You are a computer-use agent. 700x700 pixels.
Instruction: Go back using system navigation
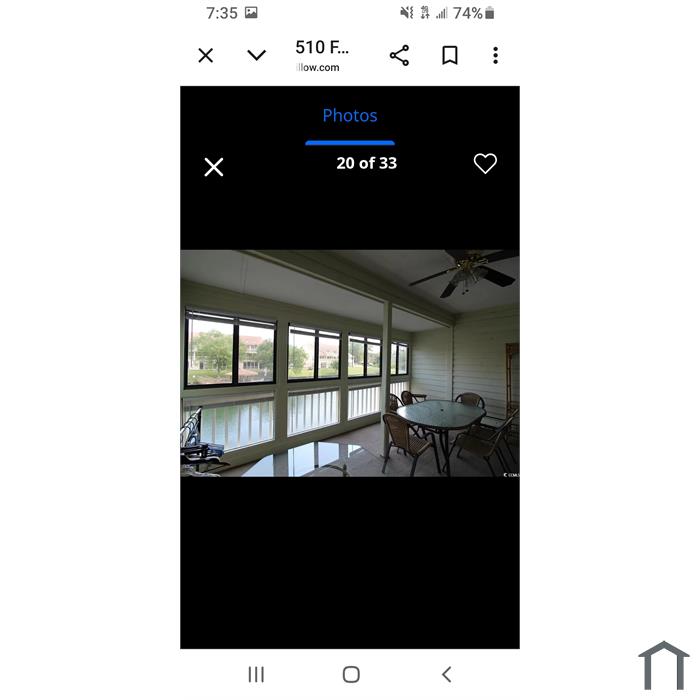click(x=447, y=674)
